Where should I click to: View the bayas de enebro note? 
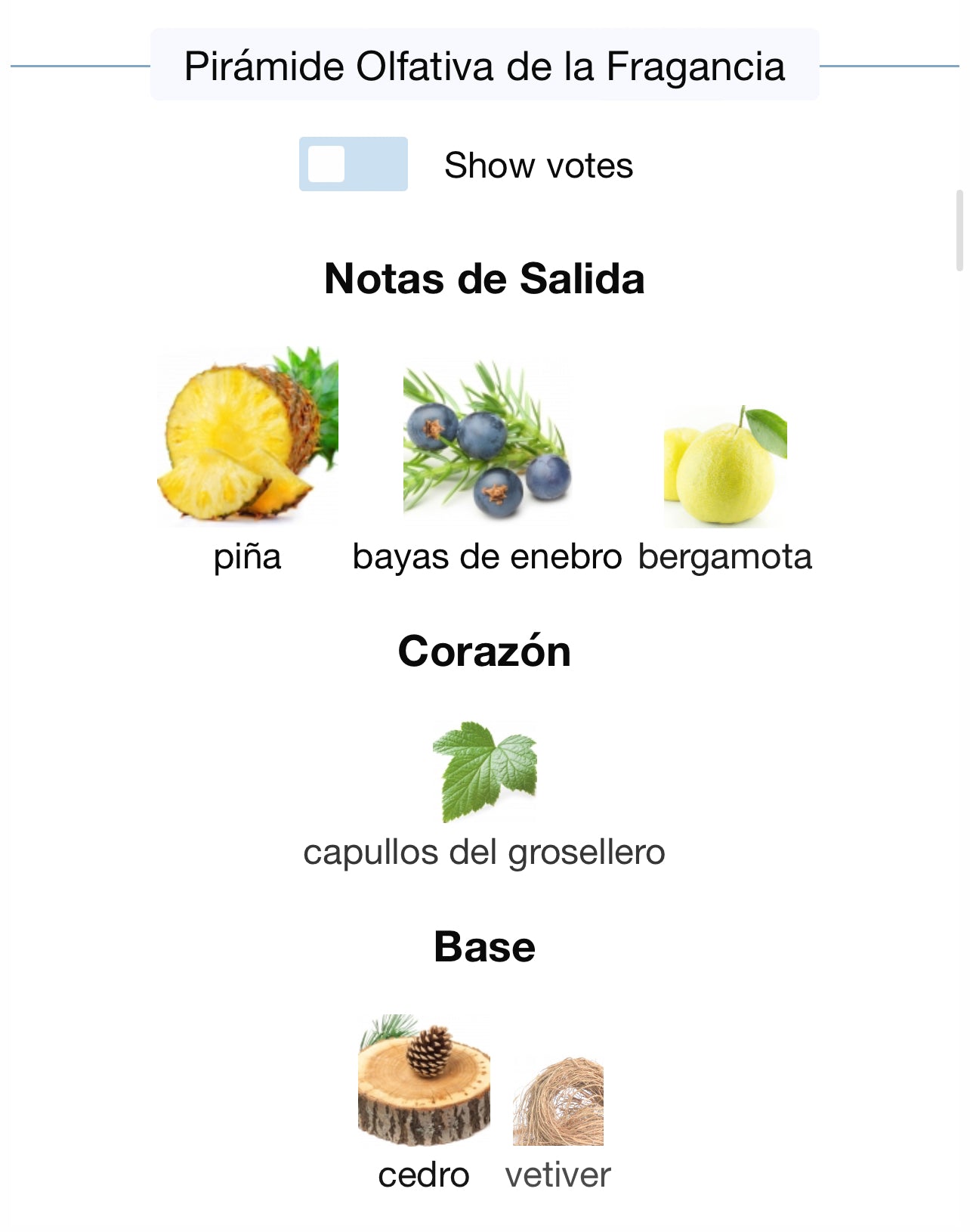point(487,442)
